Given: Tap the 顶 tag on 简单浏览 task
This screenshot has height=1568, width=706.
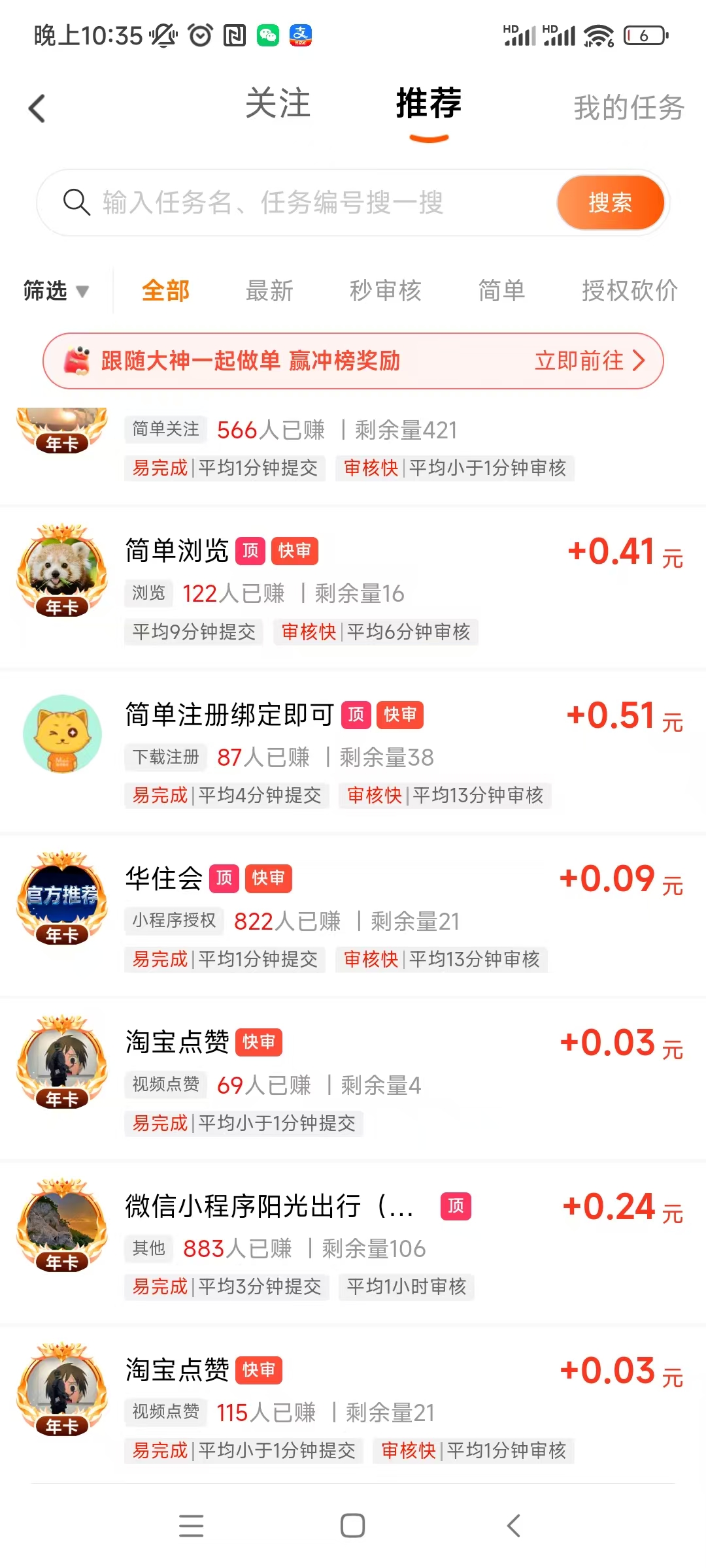Looking at the screenshot, I should 251,551.
